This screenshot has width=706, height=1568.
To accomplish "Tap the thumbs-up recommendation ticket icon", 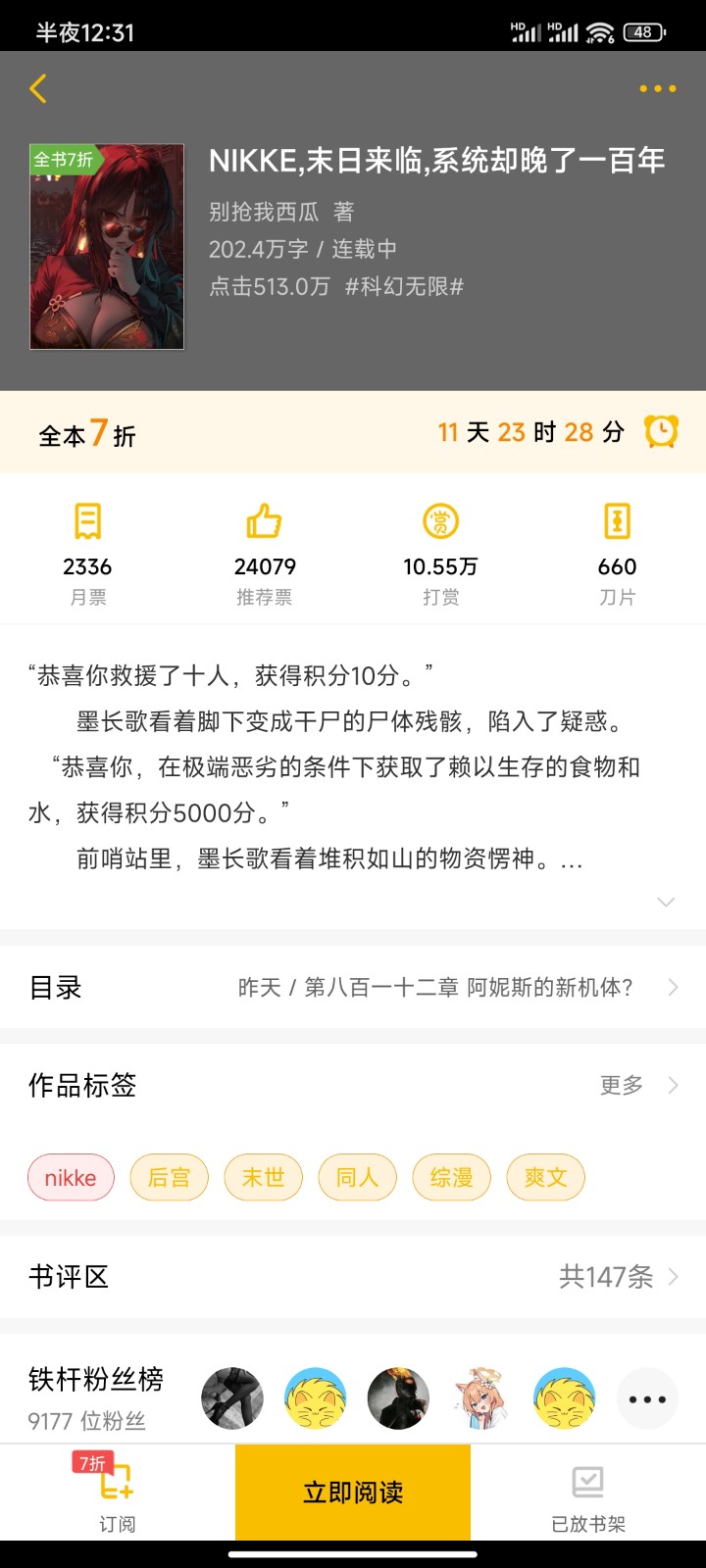I will click(265, 521).
